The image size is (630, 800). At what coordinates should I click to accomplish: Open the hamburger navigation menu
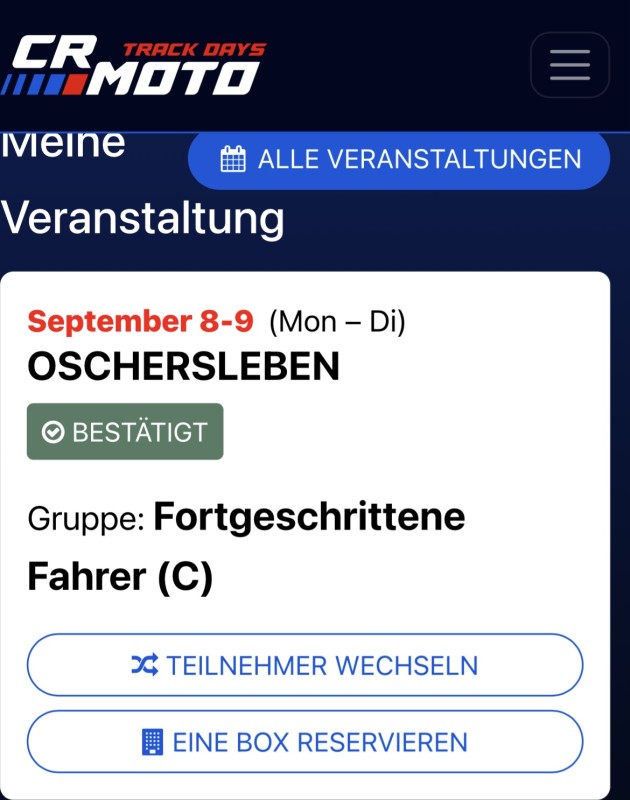(569, 65)
